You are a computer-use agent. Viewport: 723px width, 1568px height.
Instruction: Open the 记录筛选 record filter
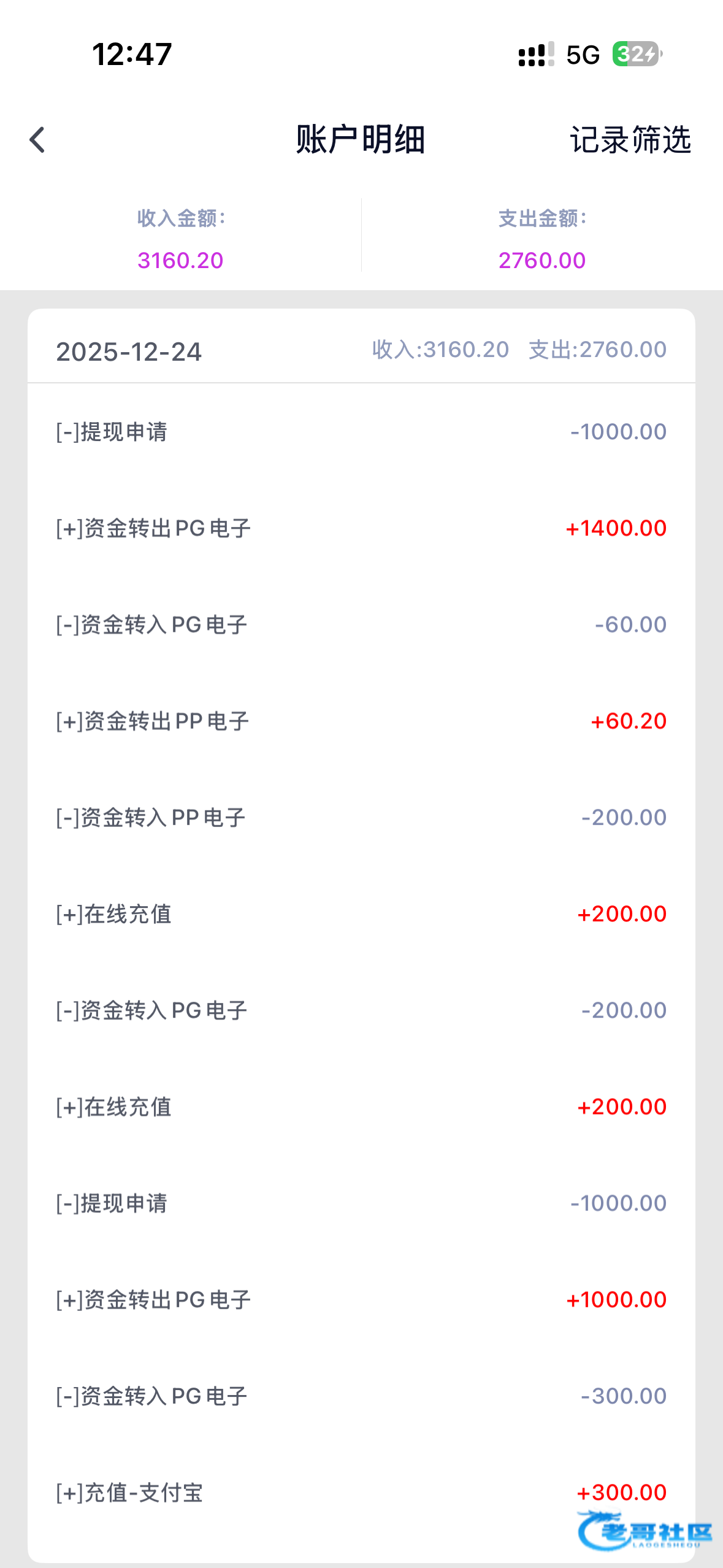630,140
